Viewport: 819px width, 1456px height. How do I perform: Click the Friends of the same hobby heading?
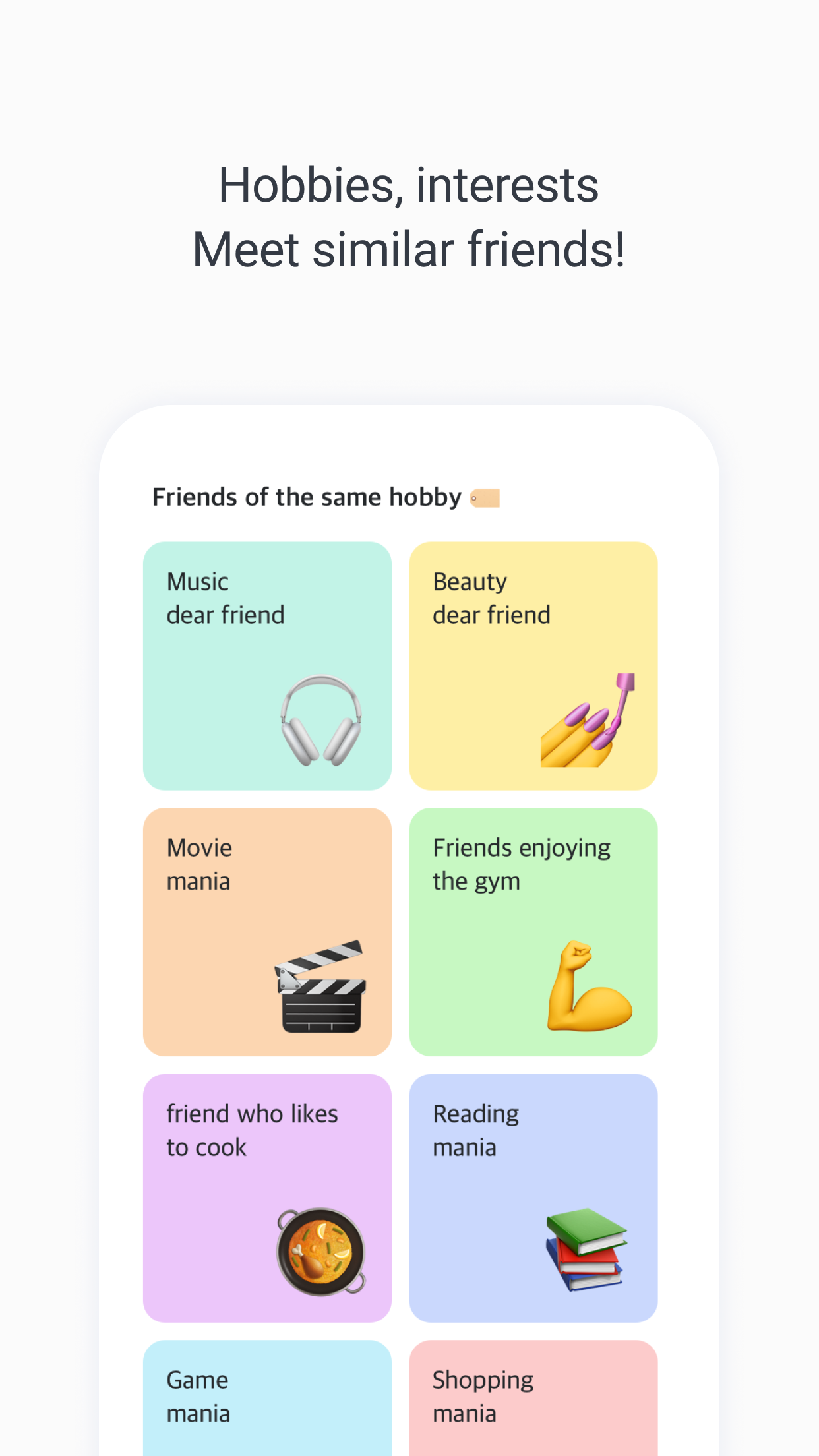click(307, 497)
